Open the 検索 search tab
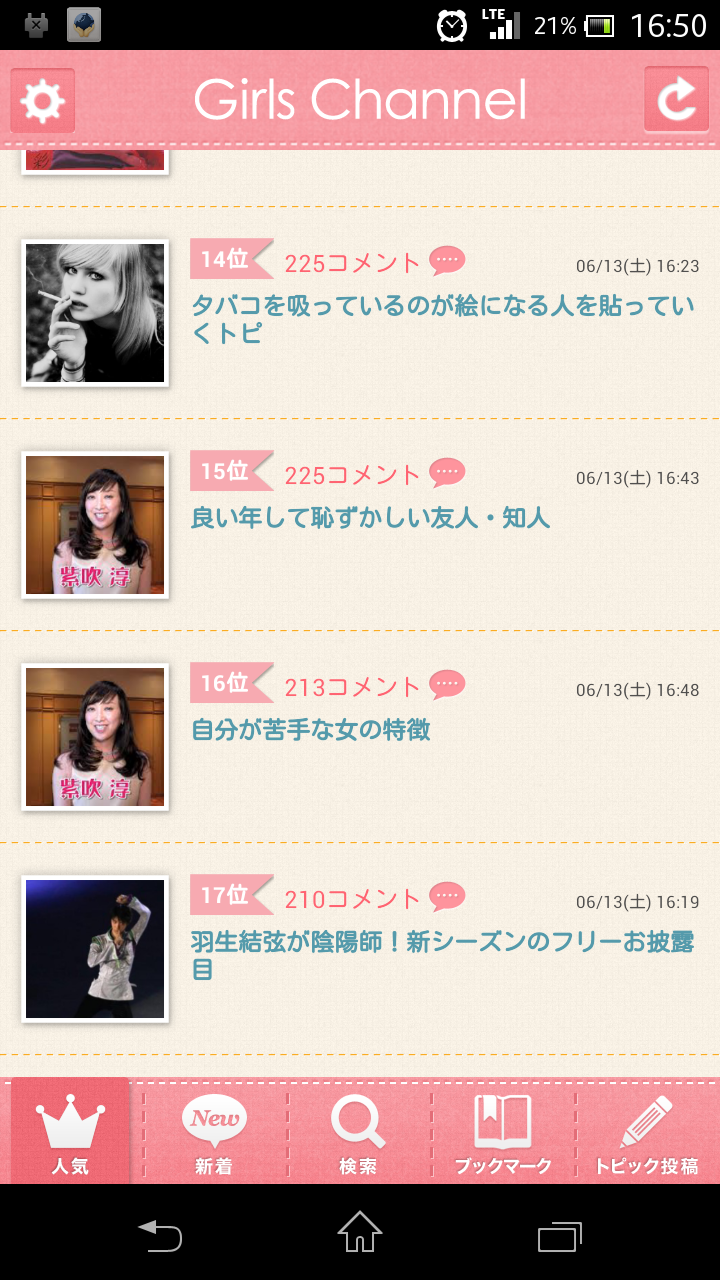 (x=358, y=1132)
